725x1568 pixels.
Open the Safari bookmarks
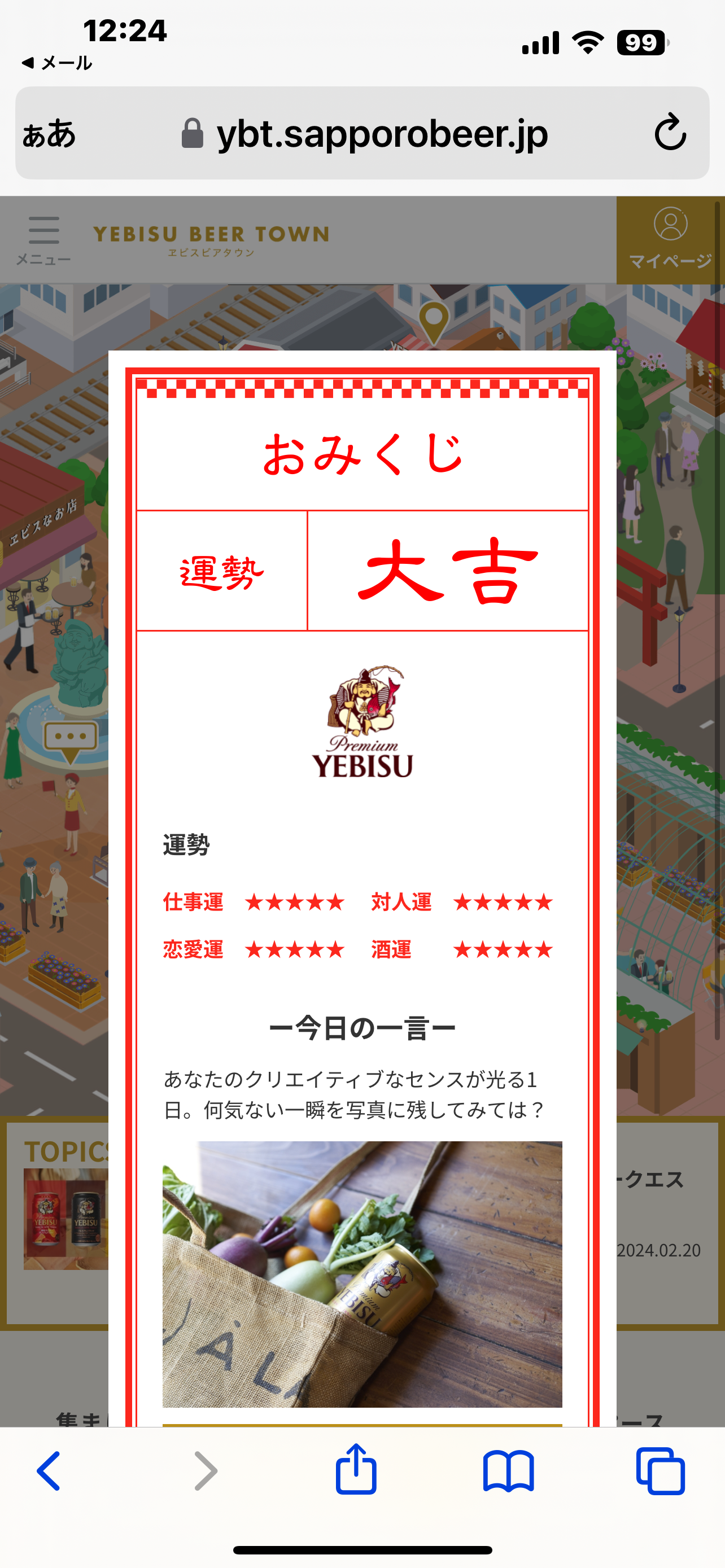coord(508,1471)
